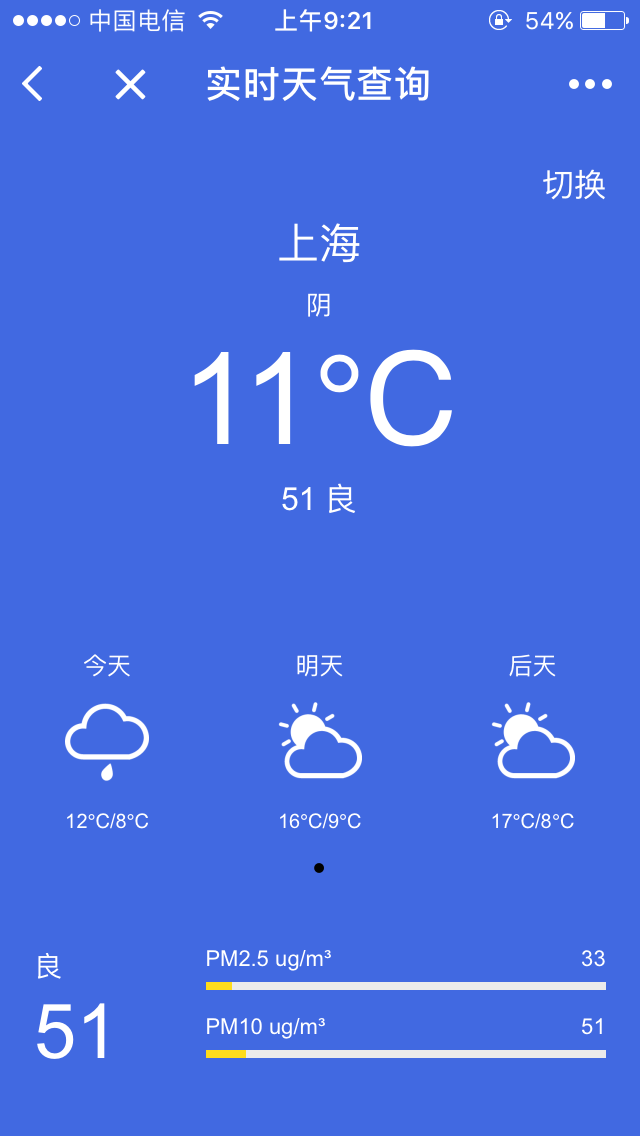Image resolution: width=640 pixels, height=1136 pixels.
Task: Close the weather page with the X
Action: (x=130, y=85)
